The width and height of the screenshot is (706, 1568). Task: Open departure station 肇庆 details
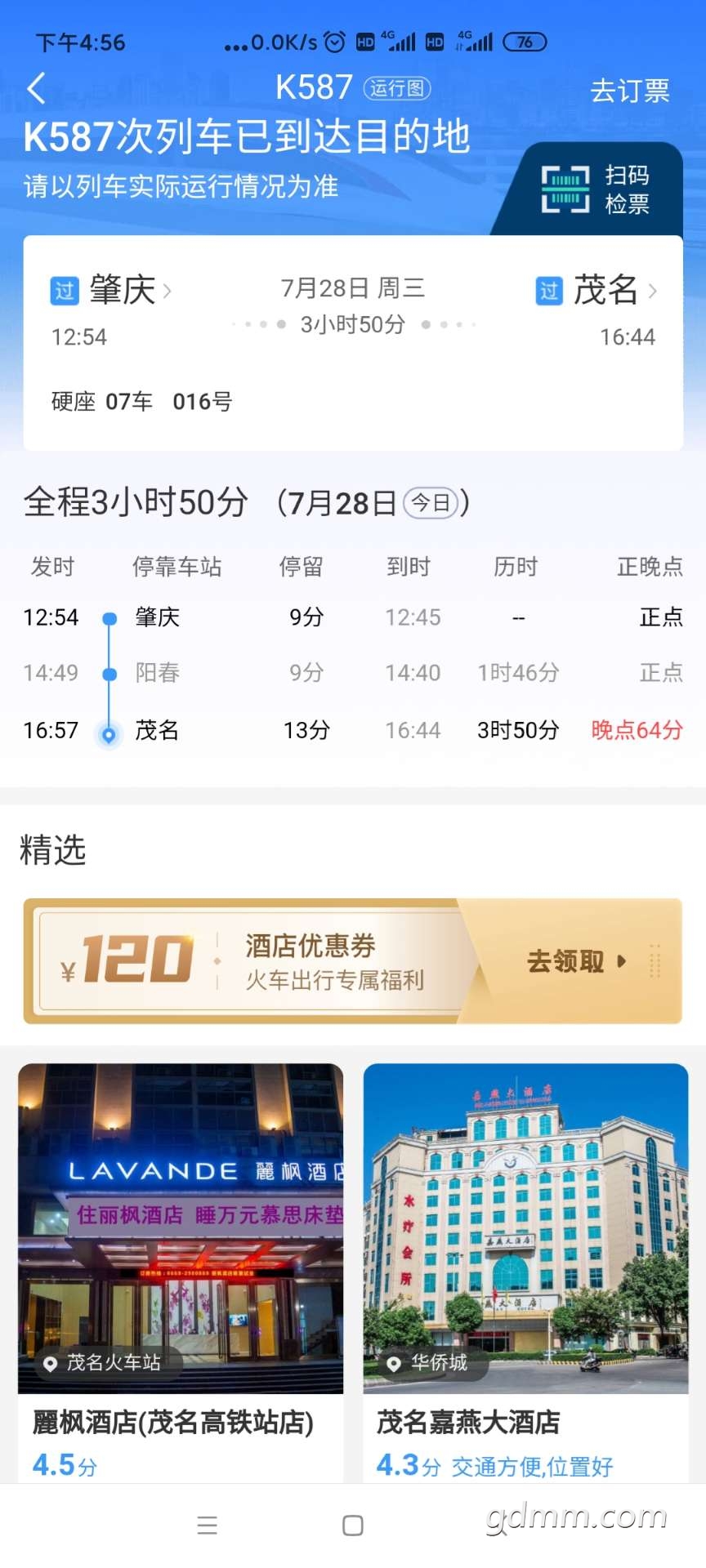123,290
